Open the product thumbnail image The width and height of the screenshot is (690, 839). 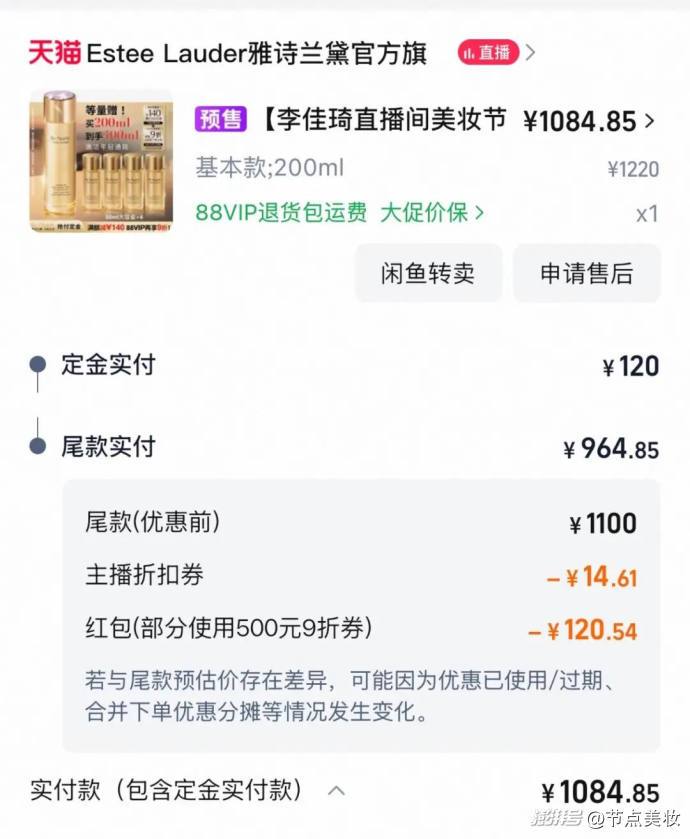pyautogui.click(x=101, y=161)
